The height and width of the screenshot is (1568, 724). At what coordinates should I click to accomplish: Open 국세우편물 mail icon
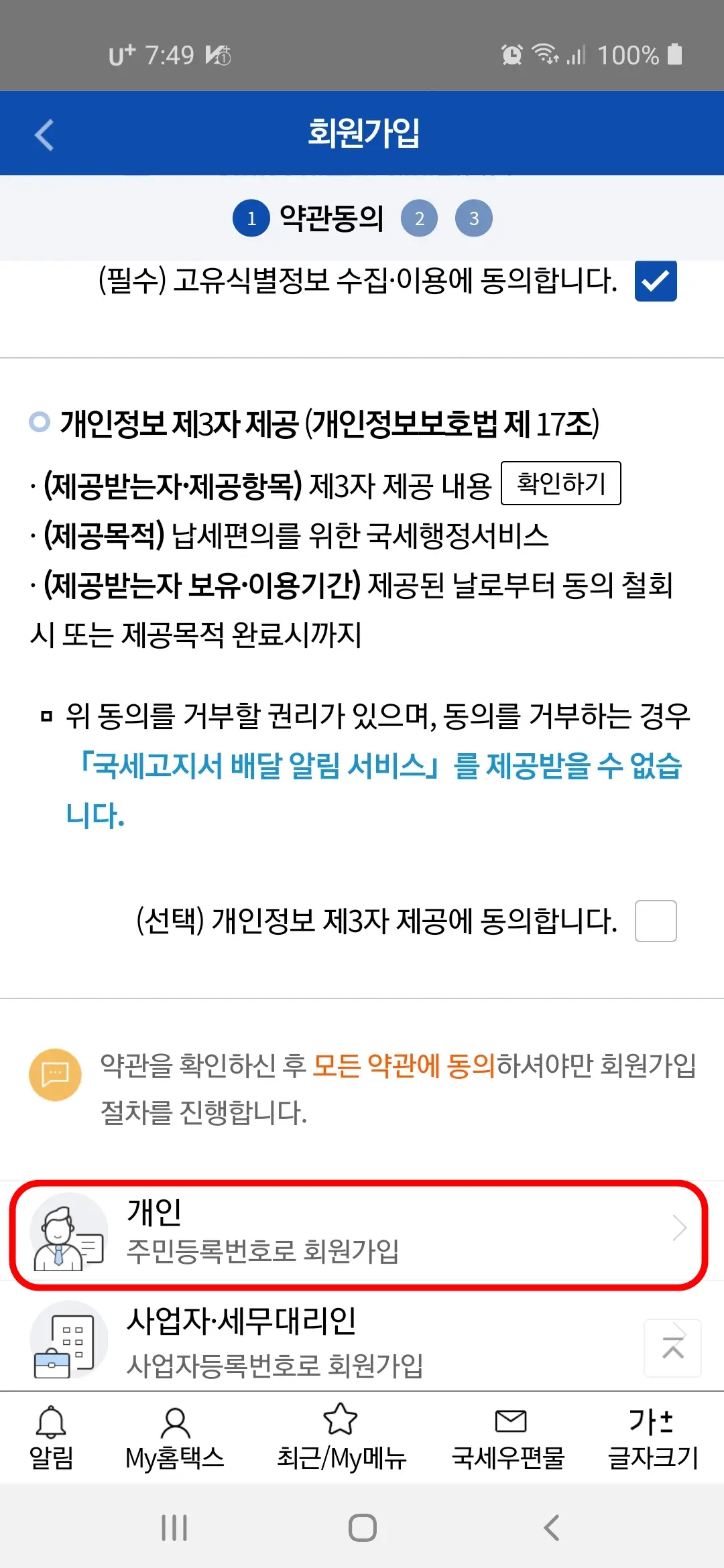pyautogui.click(x=511, y=1437)
